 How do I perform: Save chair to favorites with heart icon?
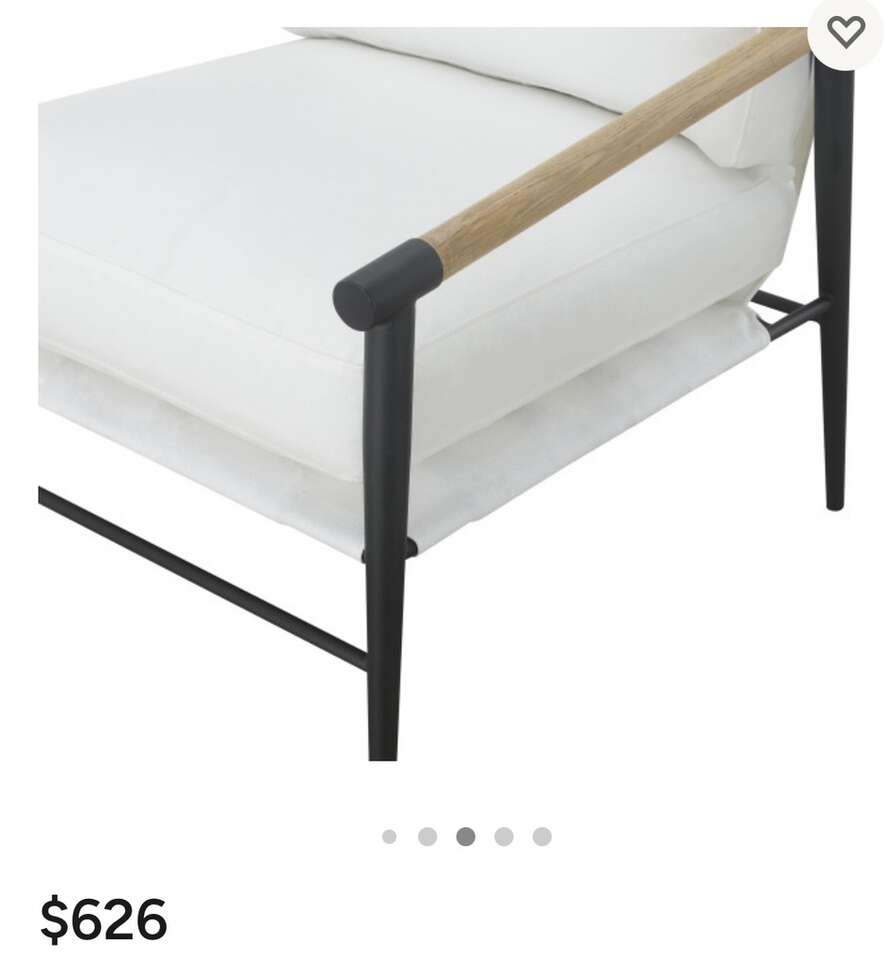846,32
